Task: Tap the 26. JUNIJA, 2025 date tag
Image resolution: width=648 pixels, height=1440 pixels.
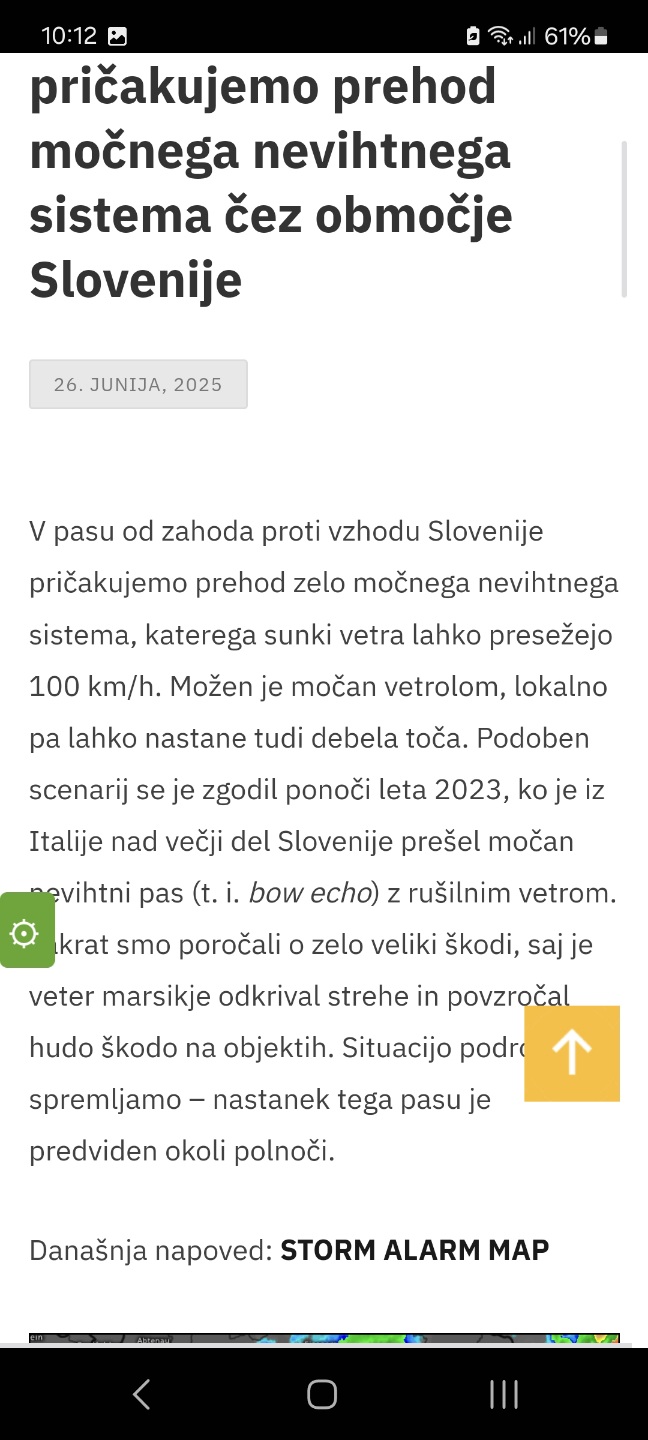Action: [x=138, y=384]
